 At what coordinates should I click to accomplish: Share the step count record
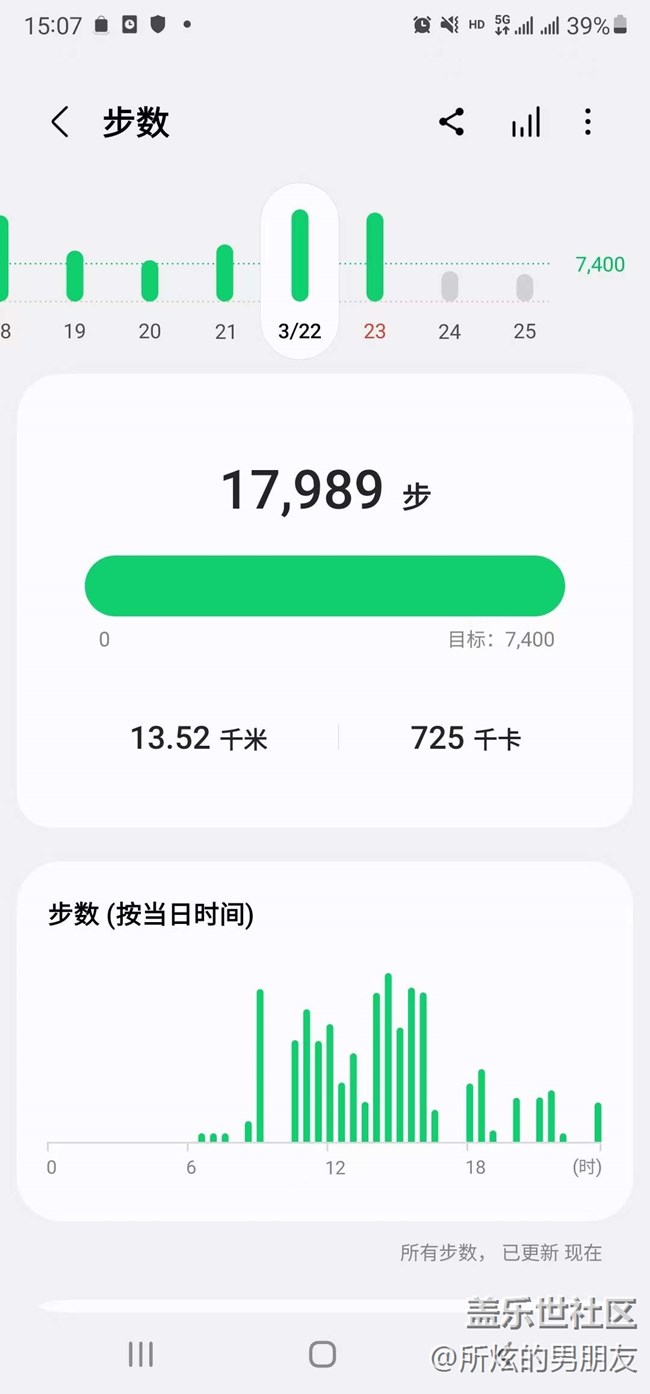[451, 123]
